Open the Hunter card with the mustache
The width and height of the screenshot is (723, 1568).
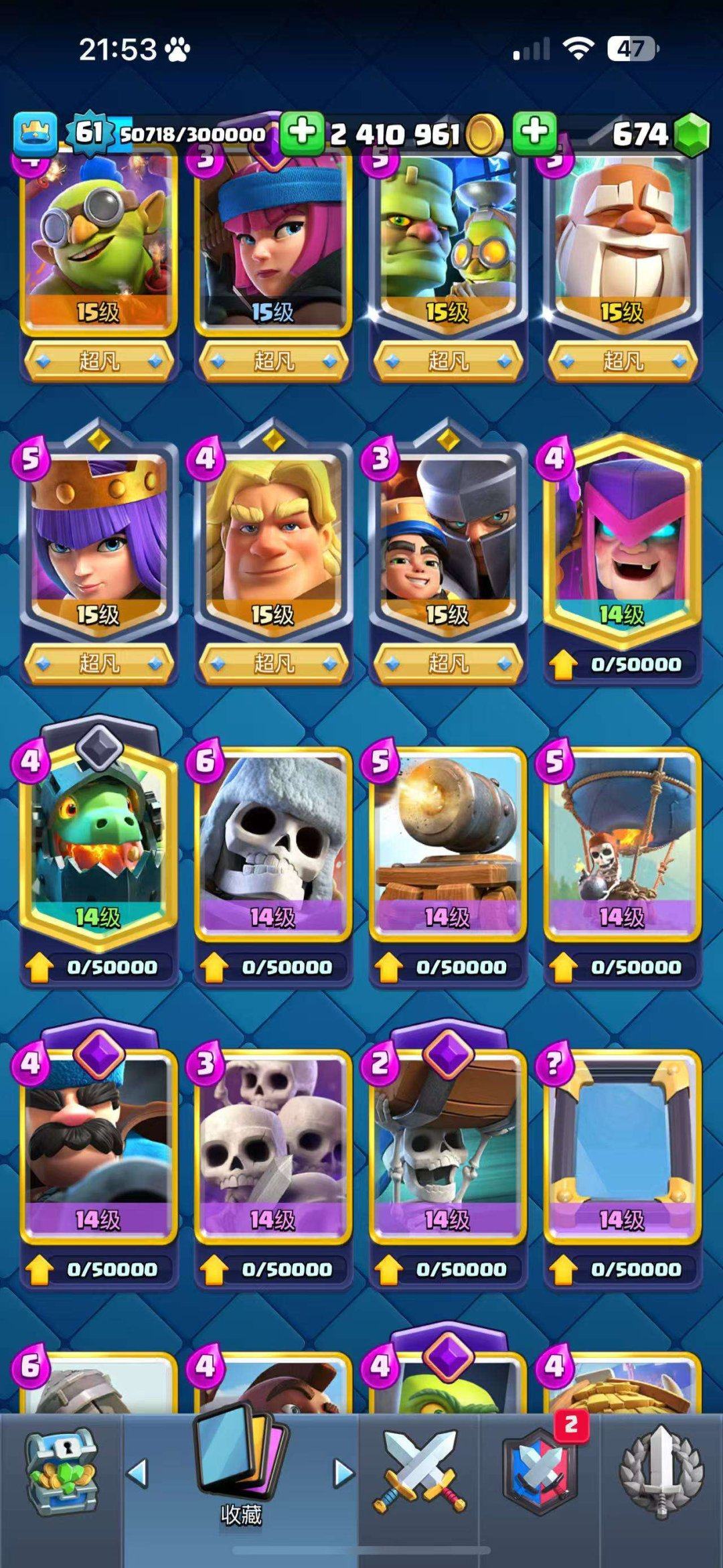click(x=98, y=1159)
